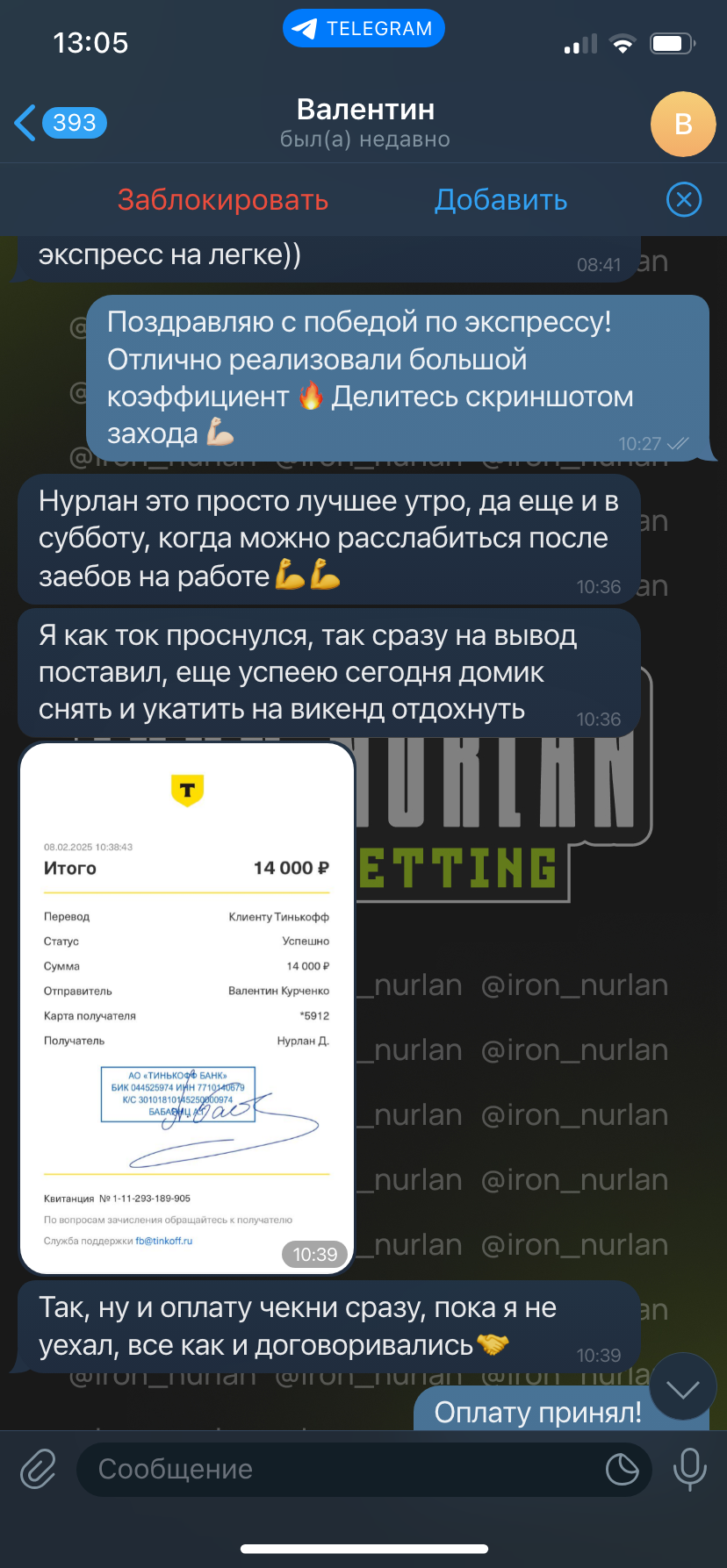Image resolution: width=727 pixels, height=1568 pixels.
Task: Open the attachment paperclip menu
Action: click(x=39, y=1469)
